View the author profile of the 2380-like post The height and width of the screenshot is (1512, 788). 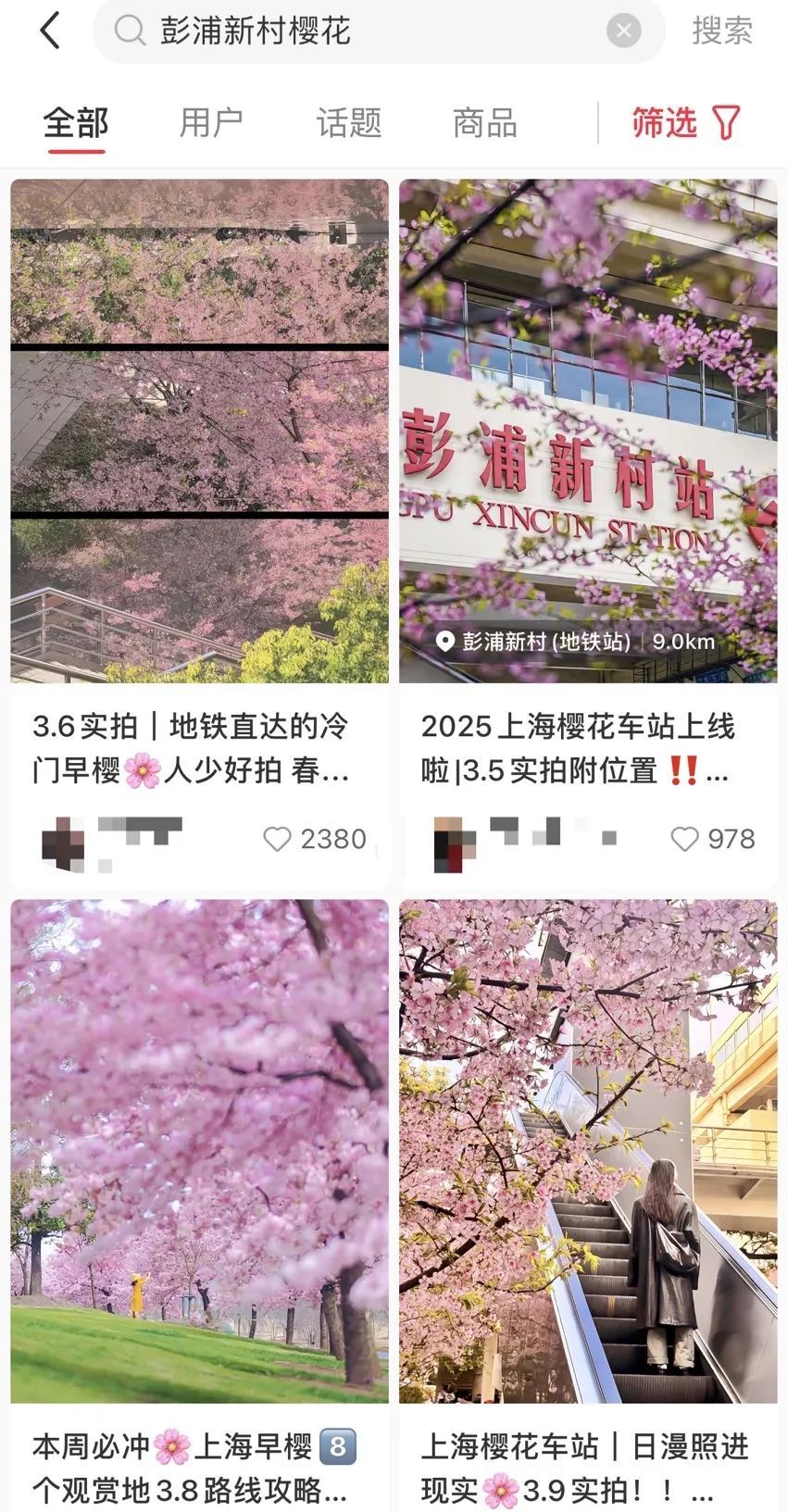[65, 841]
